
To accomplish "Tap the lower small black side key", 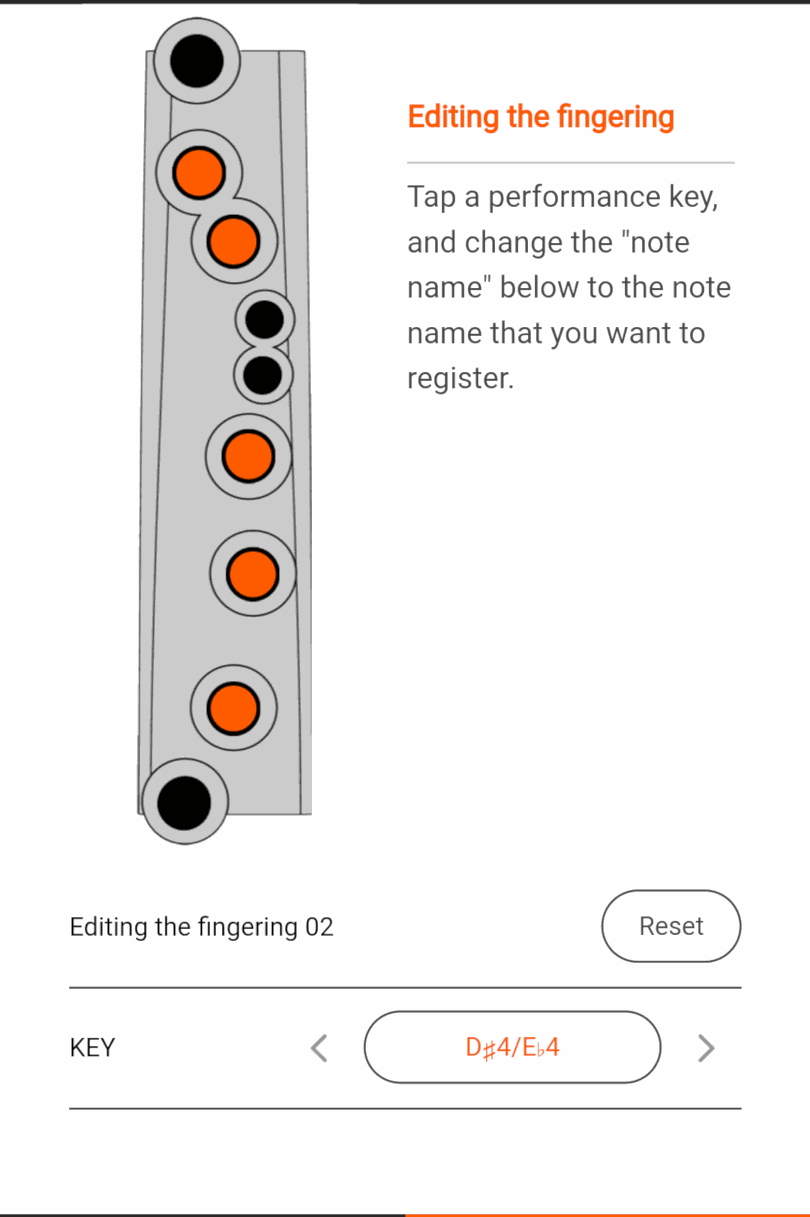I will click(262, 377).
